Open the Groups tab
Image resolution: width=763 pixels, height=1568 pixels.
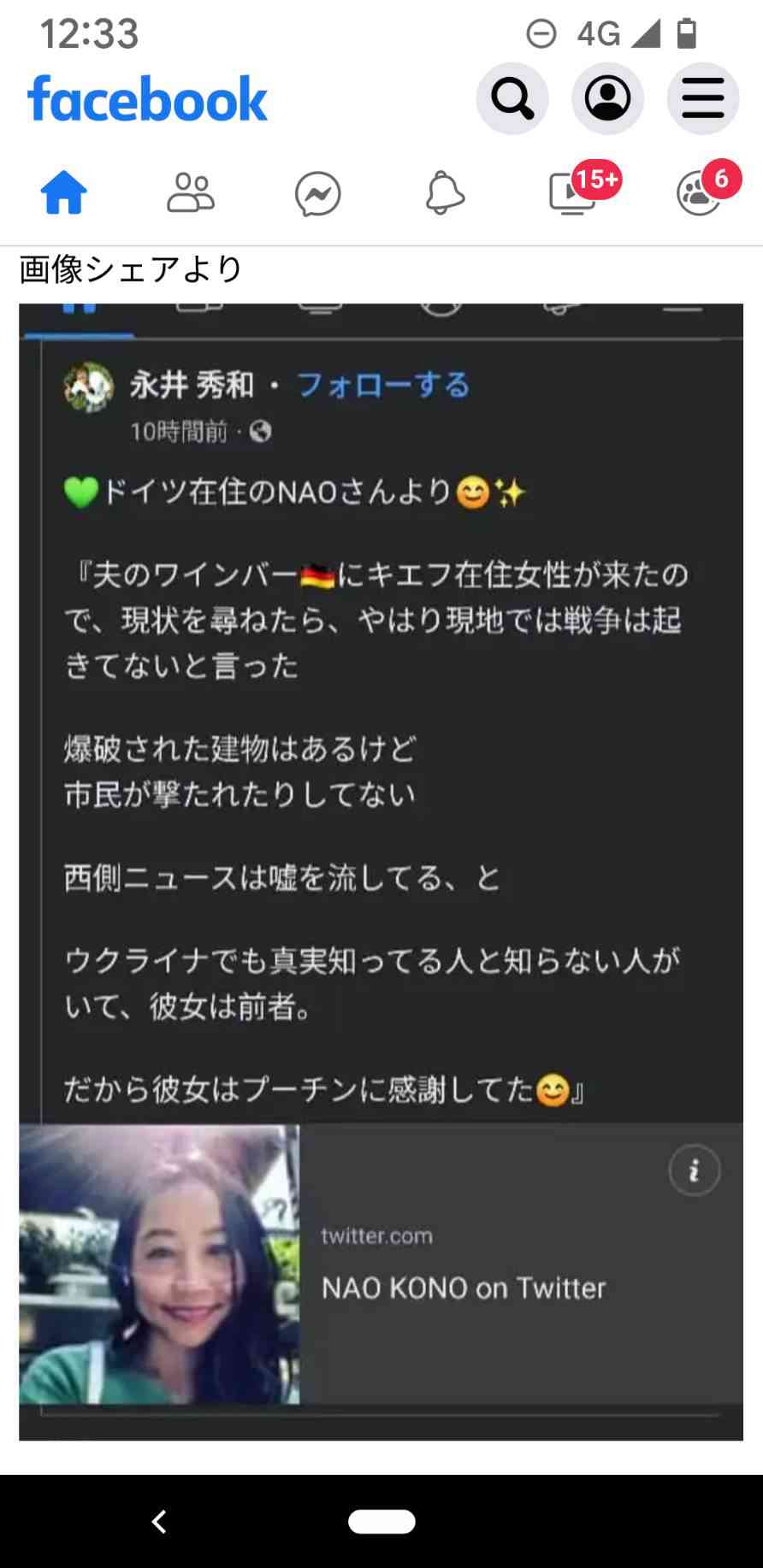(699, 193)
